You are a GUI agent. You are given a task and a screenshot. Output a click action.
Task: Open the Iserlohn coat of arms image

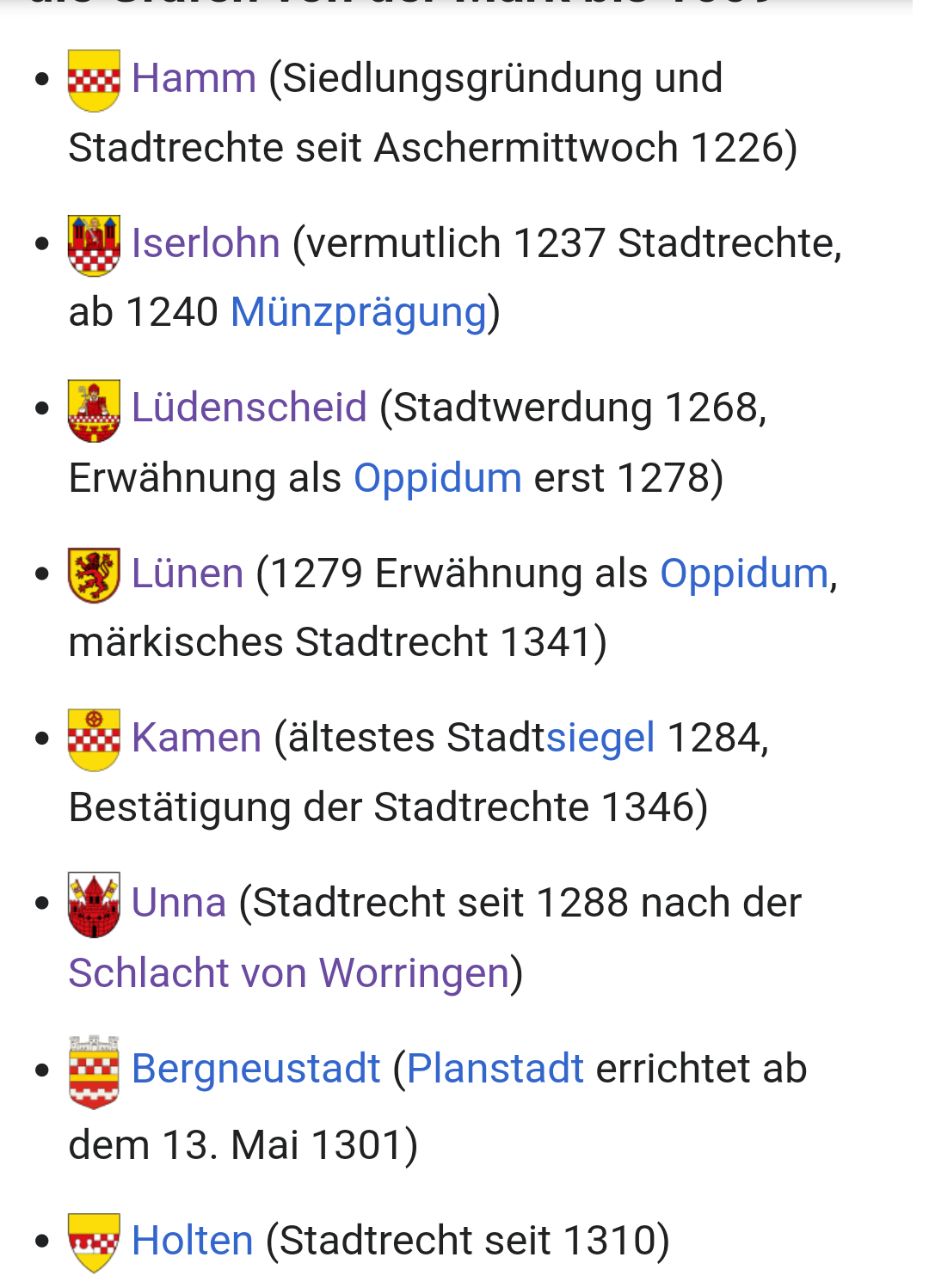click(x=94, y=245)
